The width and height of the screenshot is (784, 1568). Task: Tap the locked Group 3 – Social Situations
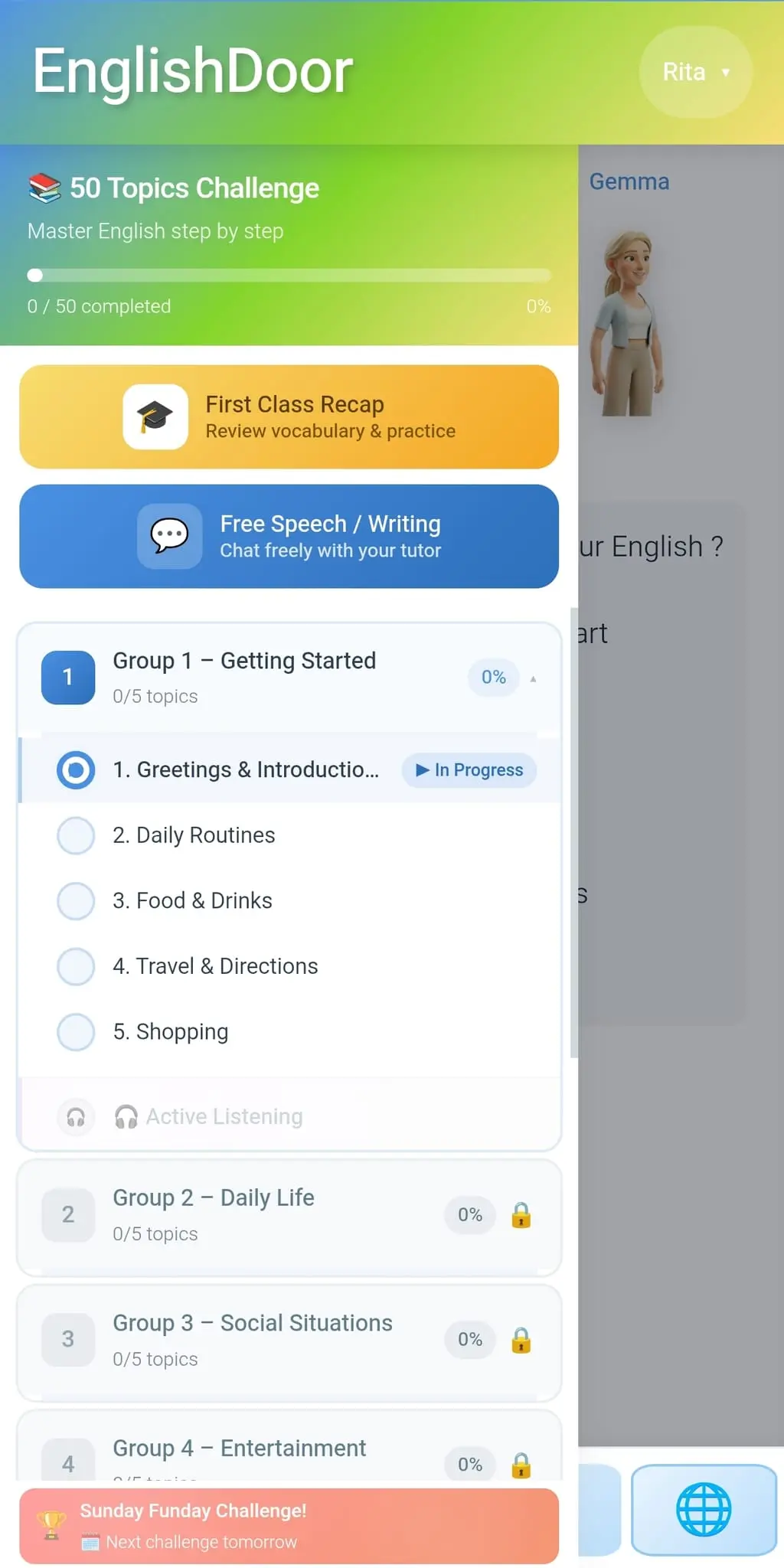[289, 1341]
